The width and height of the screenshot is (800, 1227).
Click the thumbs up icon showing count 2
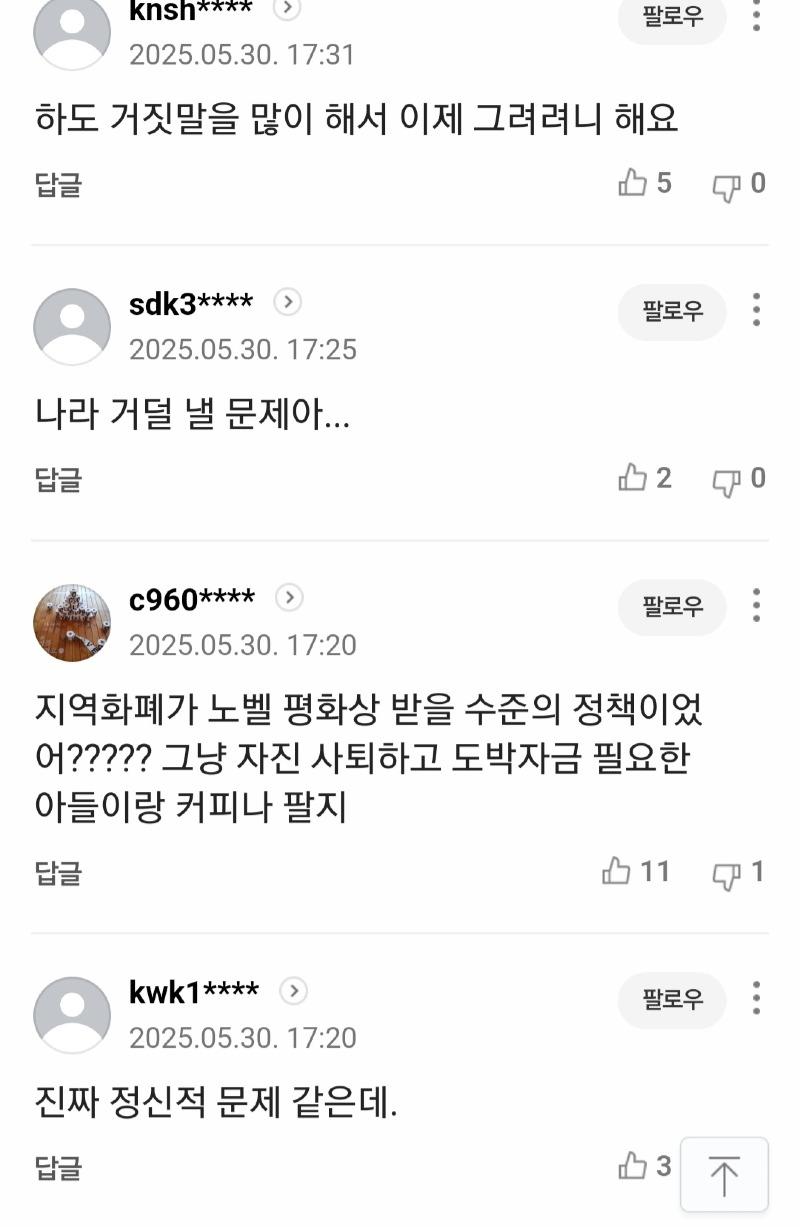633,478
